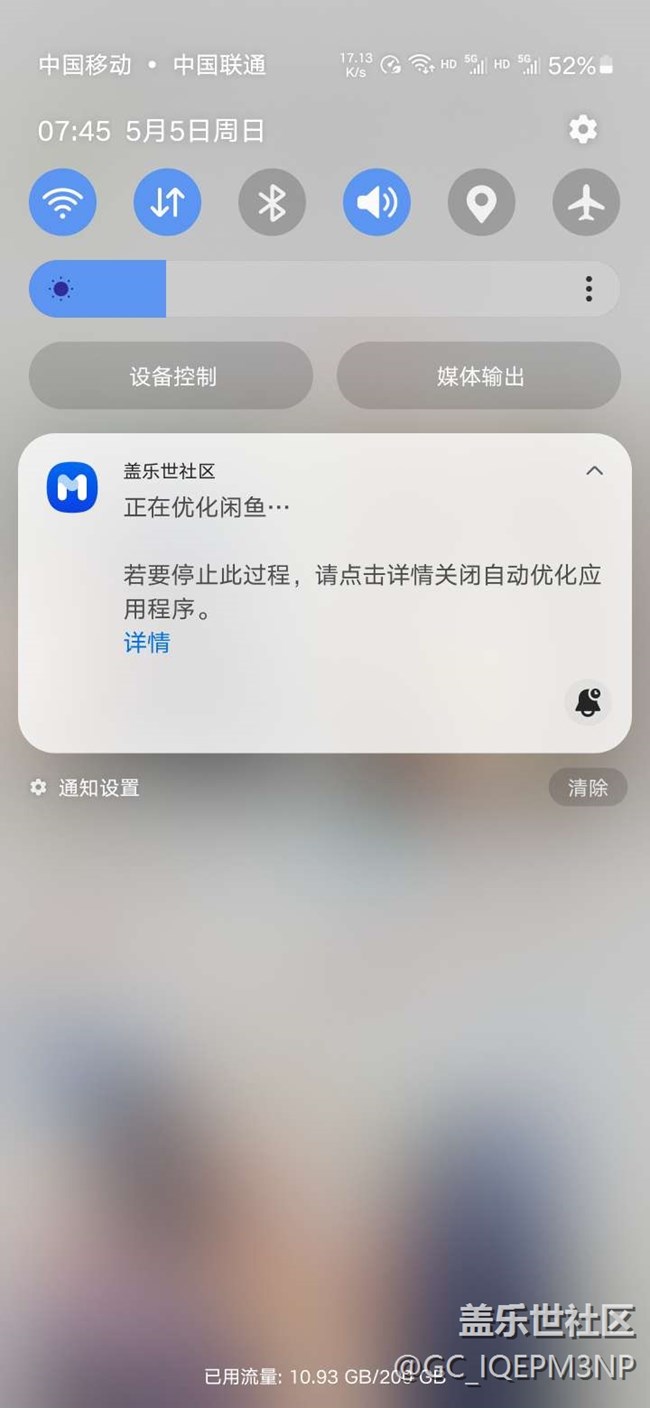Screen dimensions: 650x1408
Task: Open brightness more options menu
Action: (589, 289)
